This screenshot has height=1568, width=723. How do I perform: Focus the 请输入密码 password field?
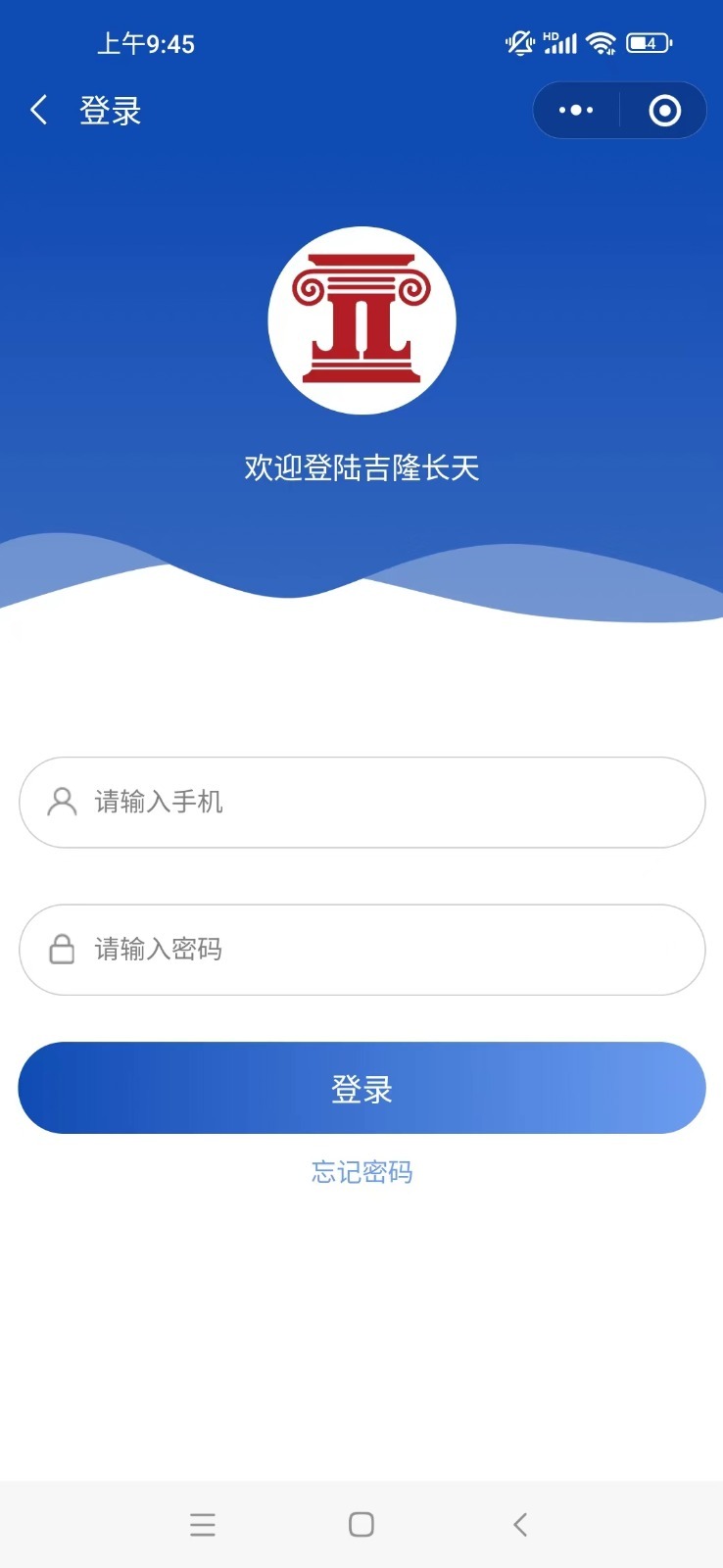click(x=362, y=949)
